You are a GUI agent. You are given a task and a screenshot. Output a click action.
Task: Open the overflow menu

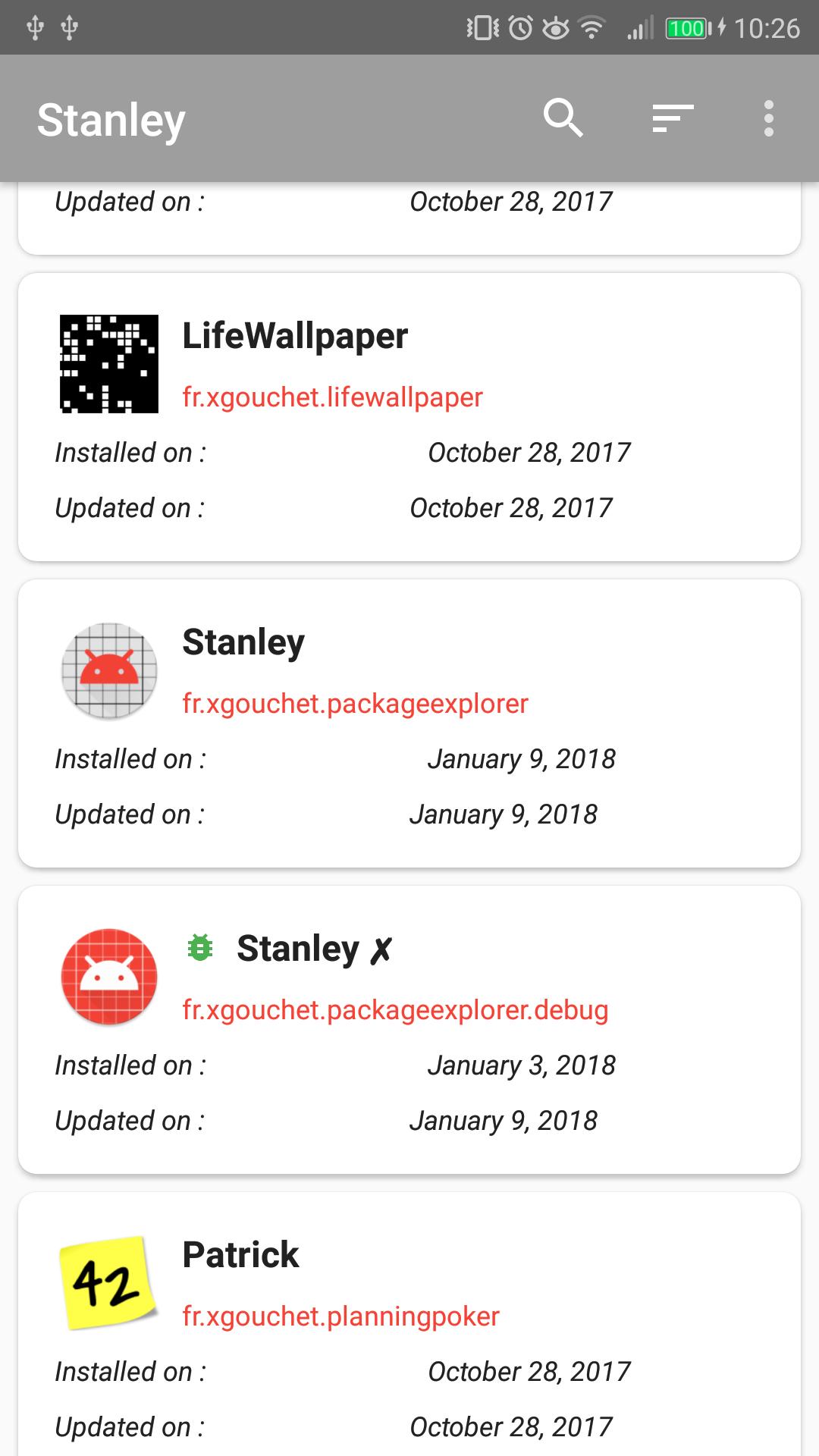768,118
